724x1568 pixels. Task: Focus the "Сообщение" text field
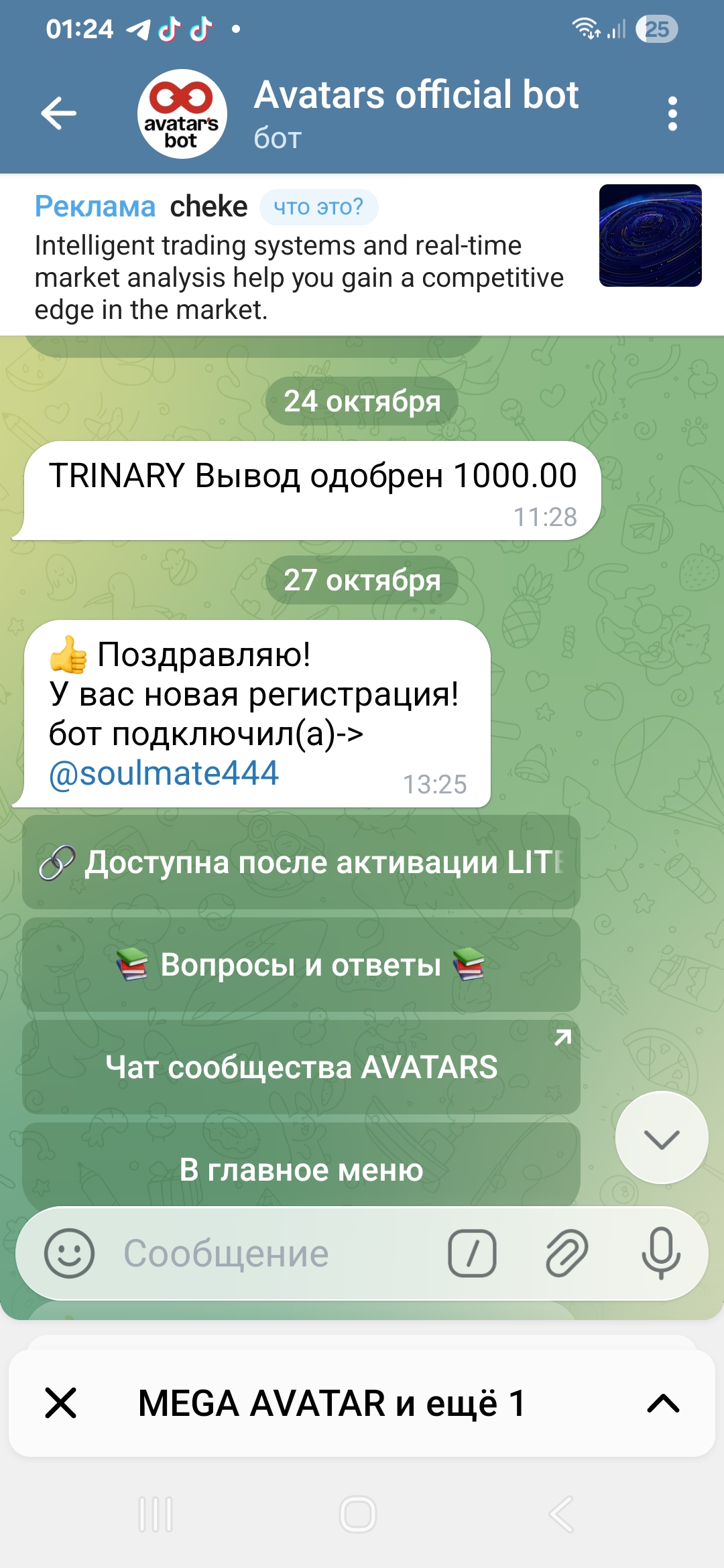point(268,1254)
